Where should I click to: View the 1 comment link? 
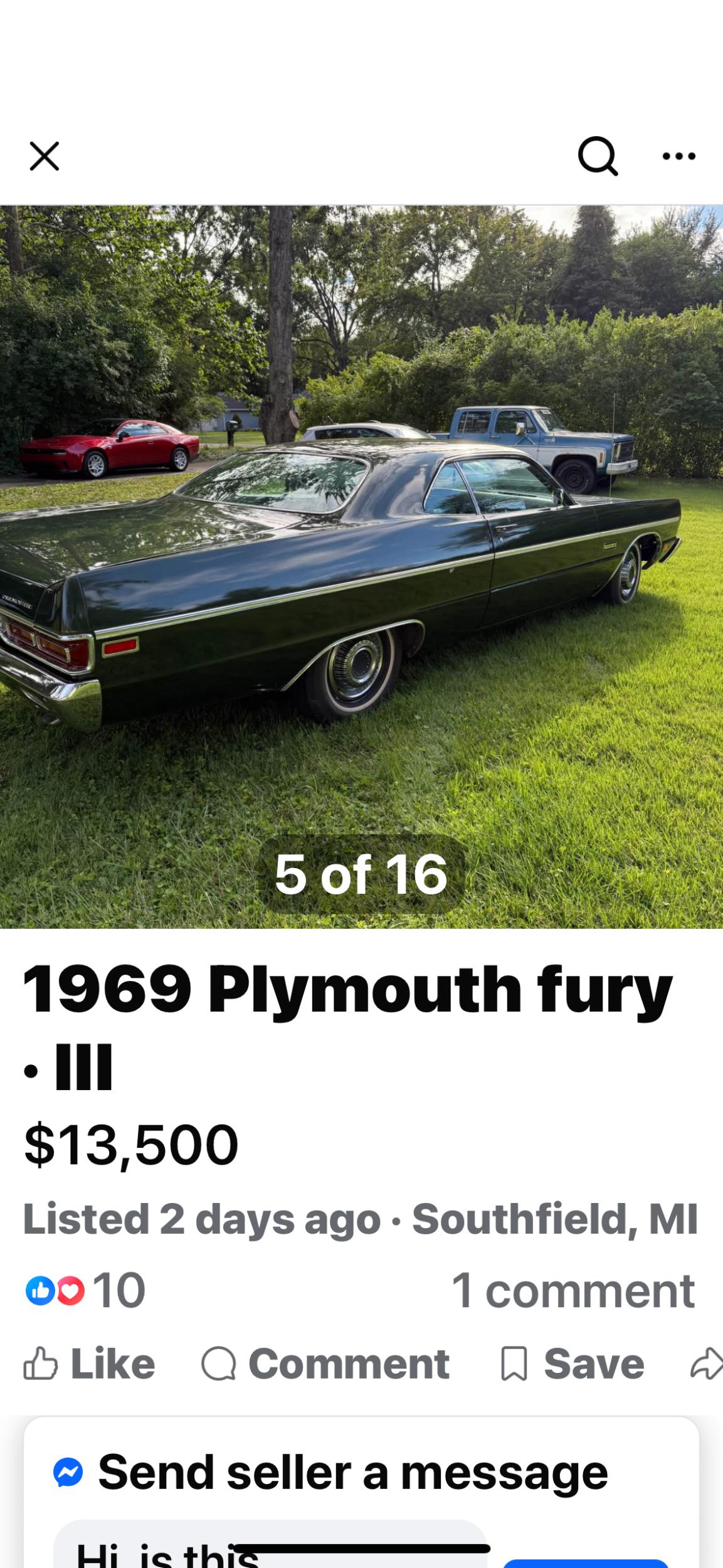[x=573, y=1291]
